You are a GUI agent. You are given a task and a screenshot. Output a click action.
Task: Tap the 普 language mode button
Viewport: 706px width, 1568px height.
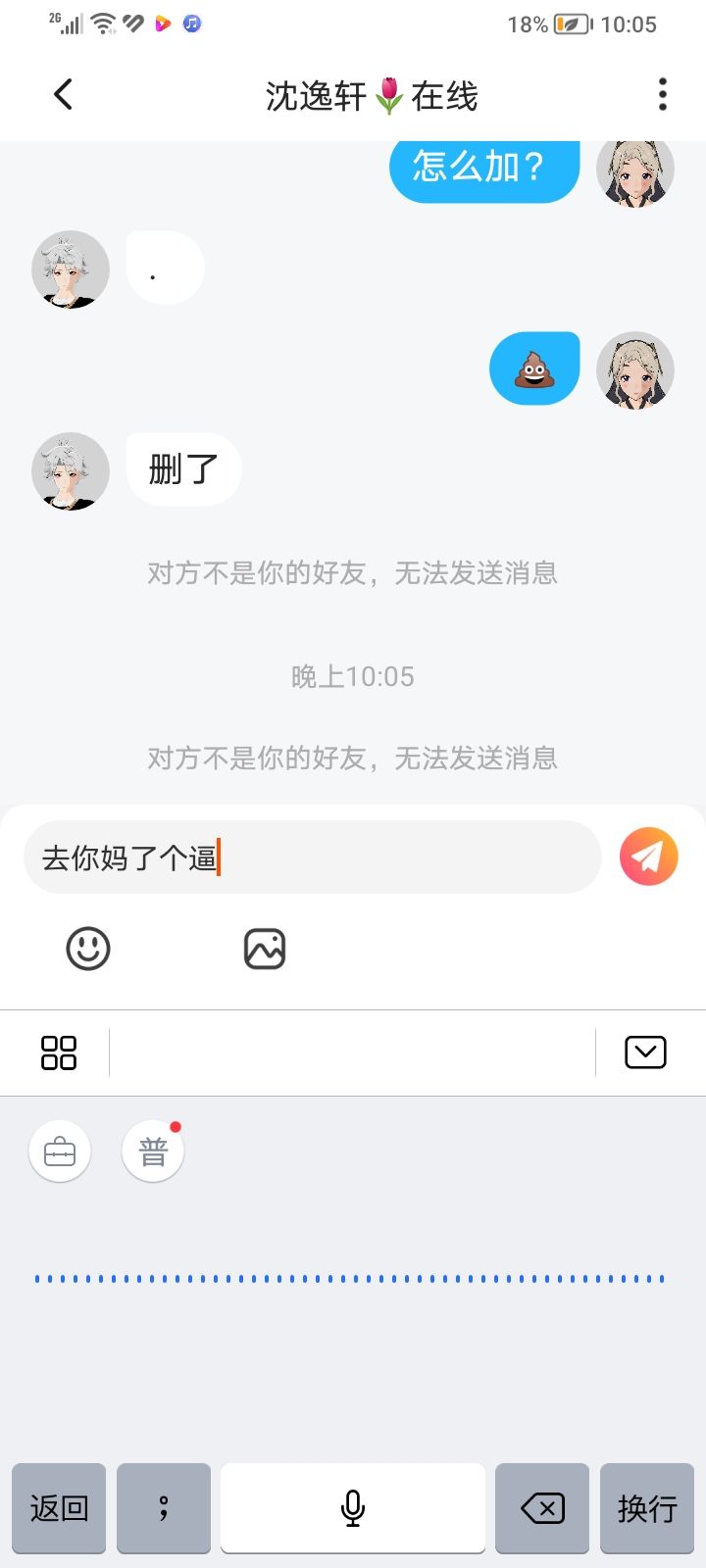(153, 1151)
